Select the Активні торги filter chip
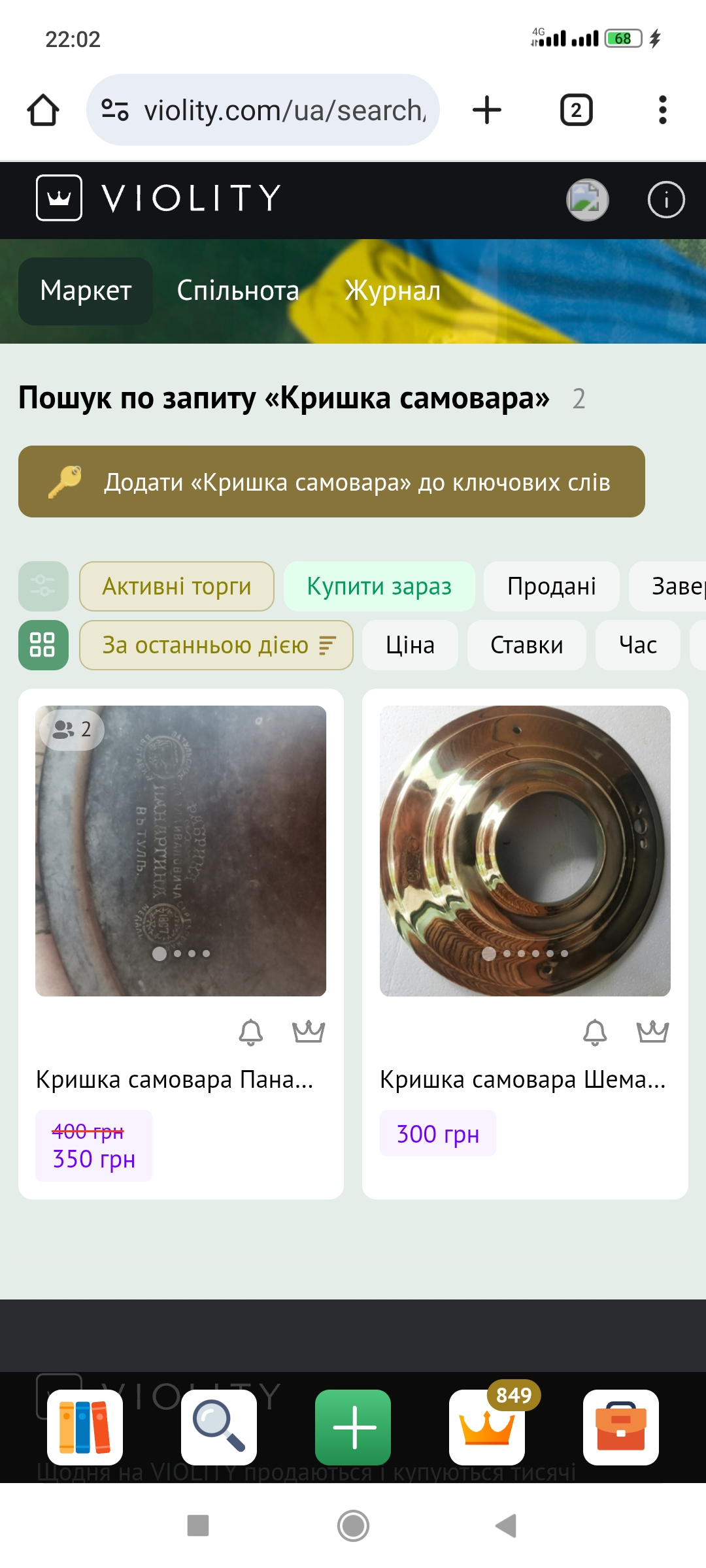 (x=176, y=586)
